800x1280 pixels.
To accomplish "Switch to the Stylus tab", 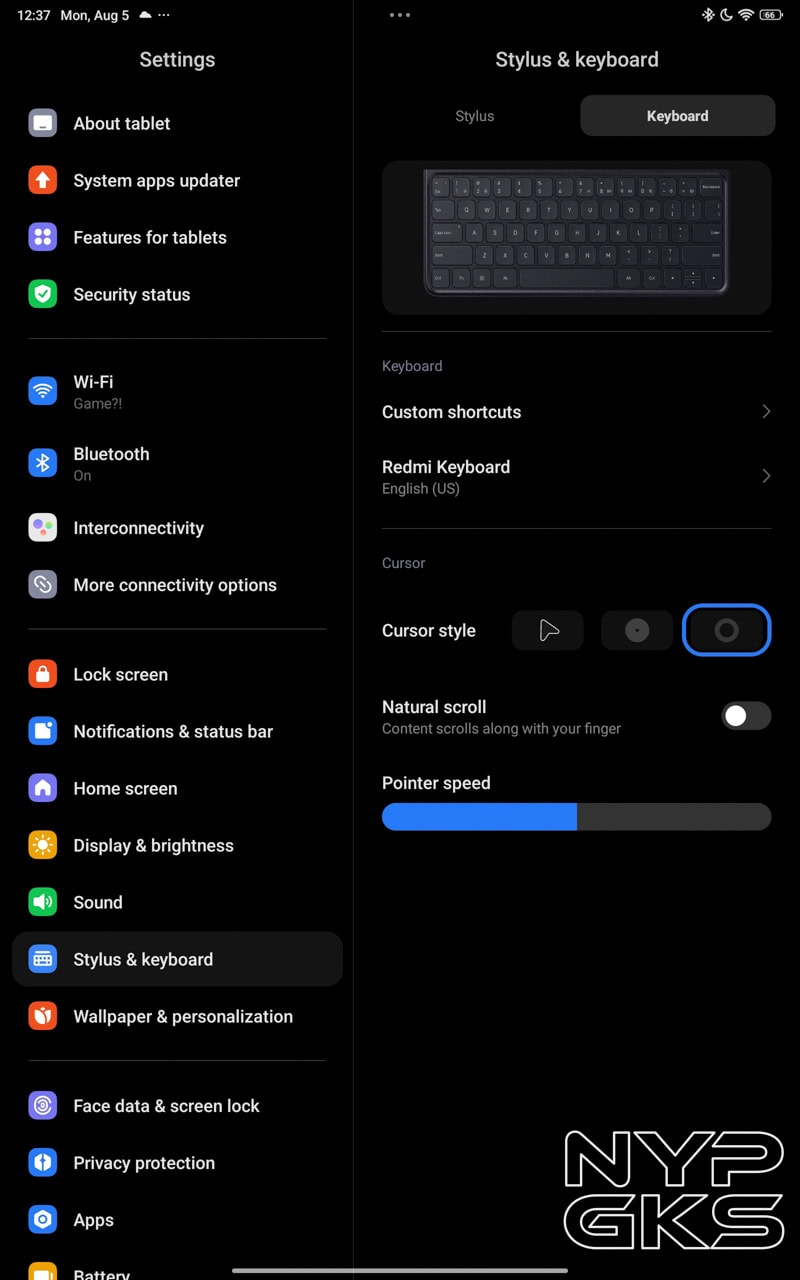I will [x=475, y=116].
